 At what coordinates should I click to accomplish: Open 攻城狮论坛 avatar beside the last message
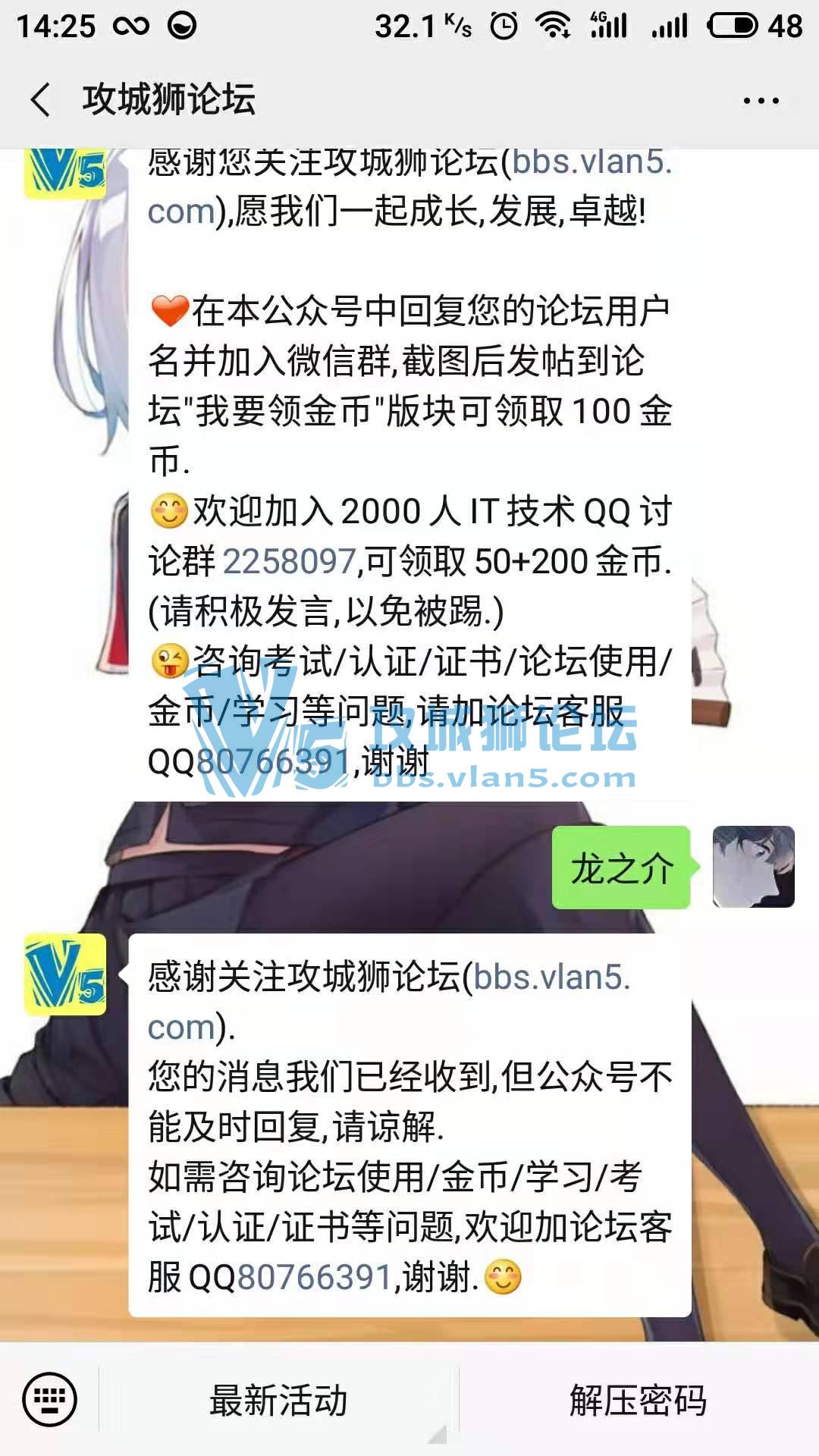click(x=66, y=975)
